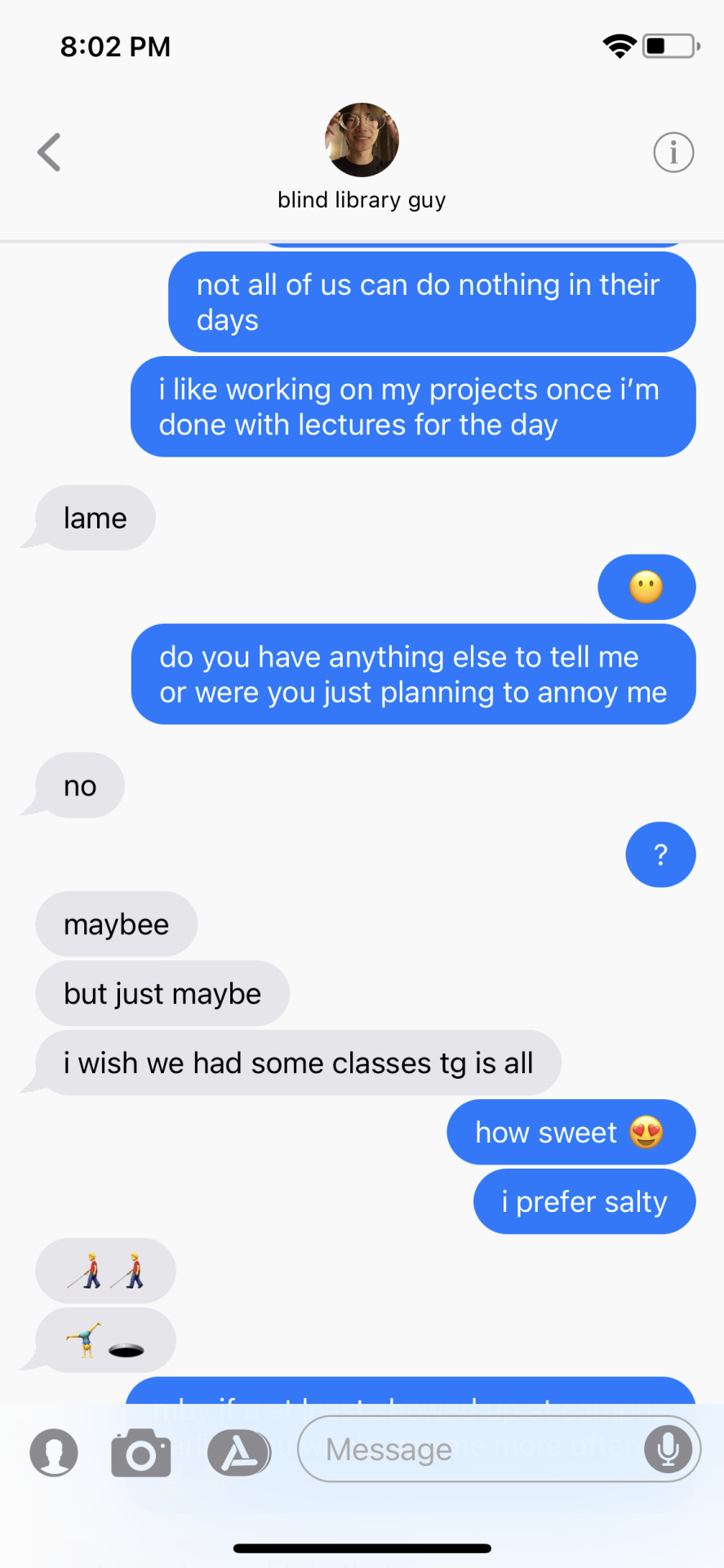This screenshot has height=1568, width=724.
Task: Open the contact avatar icon beside camera
Action: click(54, 1453)
